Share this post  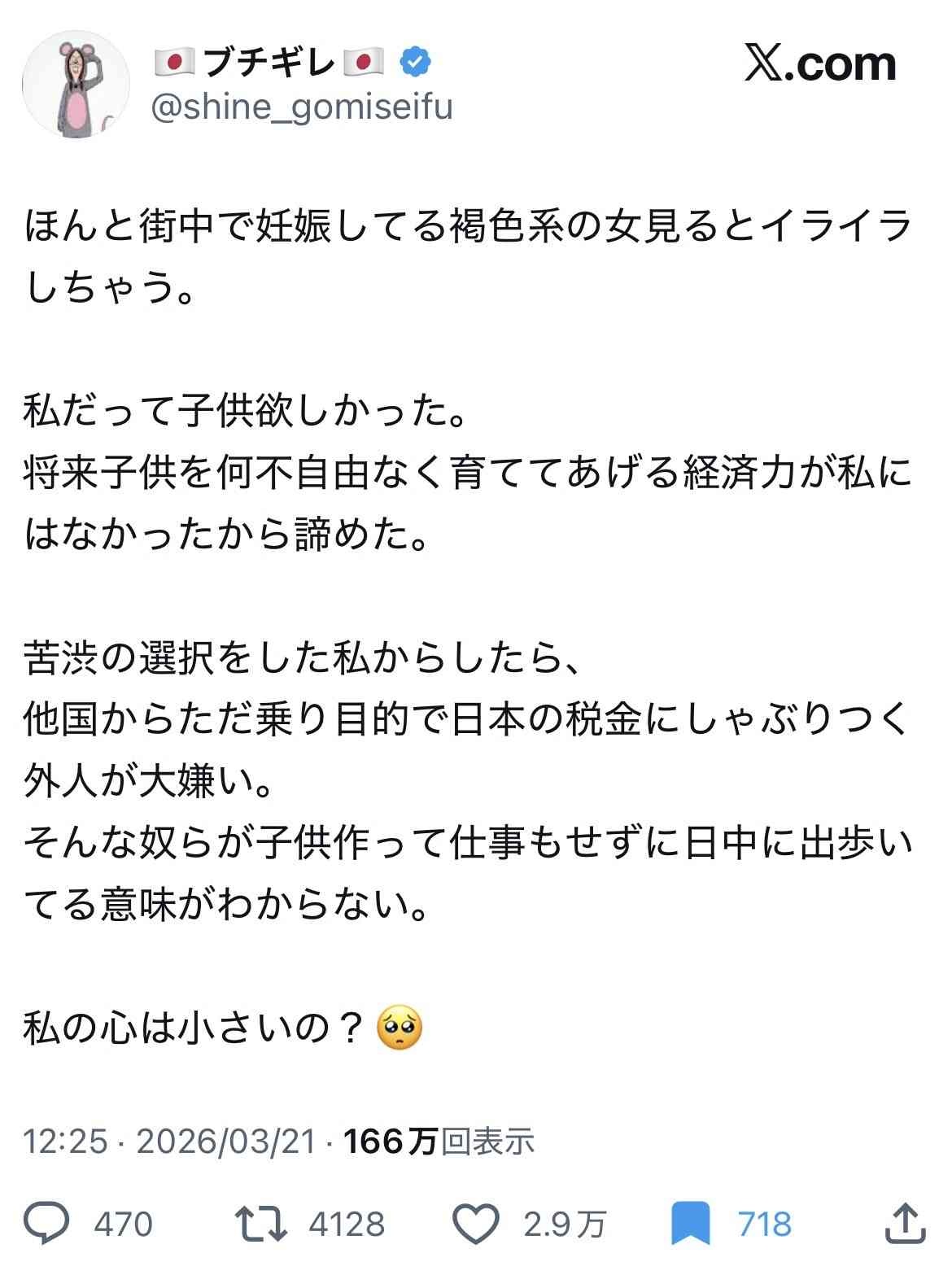pos(903,1223)
